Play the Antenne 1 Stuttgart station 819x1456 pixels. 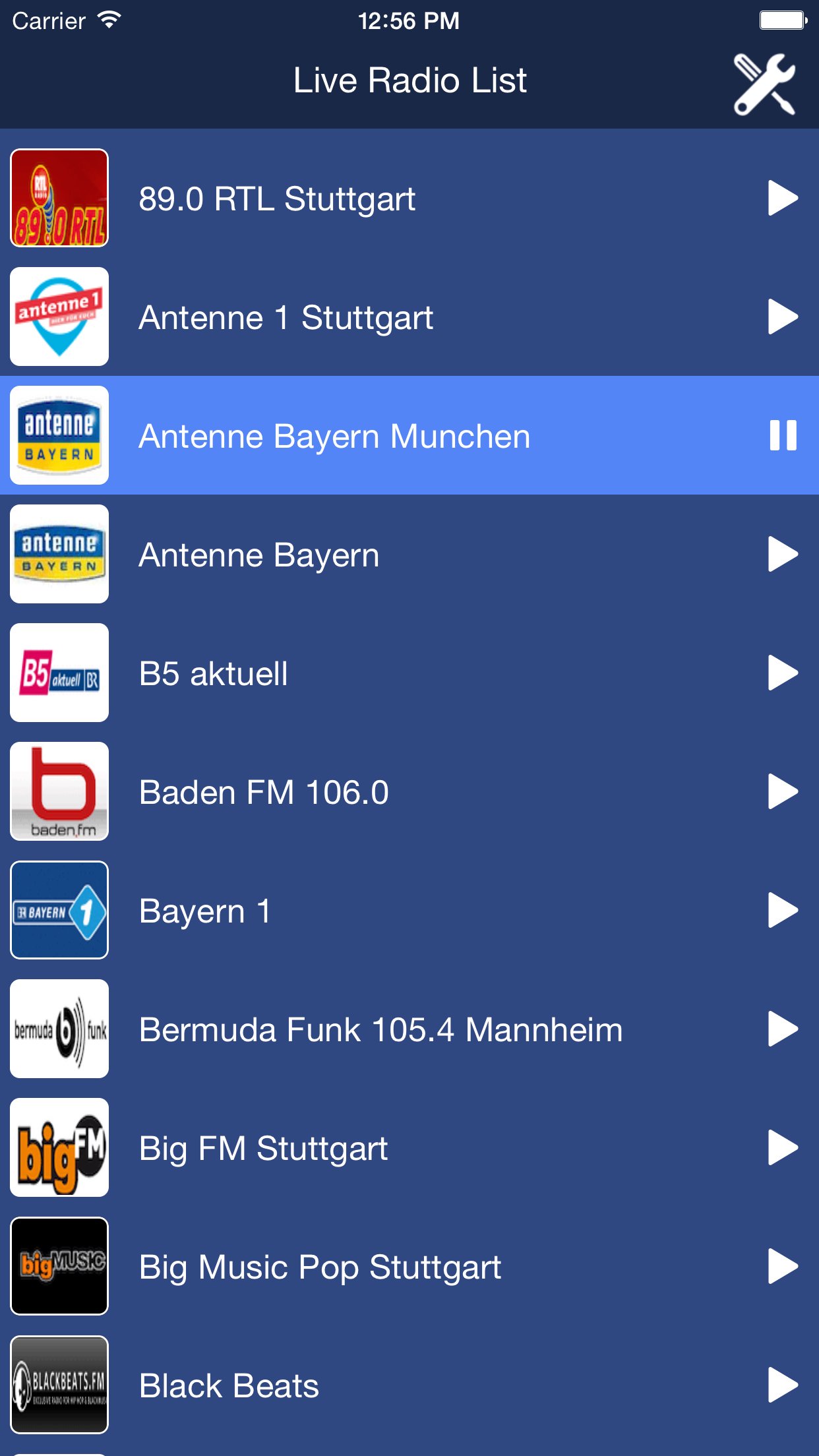tap(783, 316)
